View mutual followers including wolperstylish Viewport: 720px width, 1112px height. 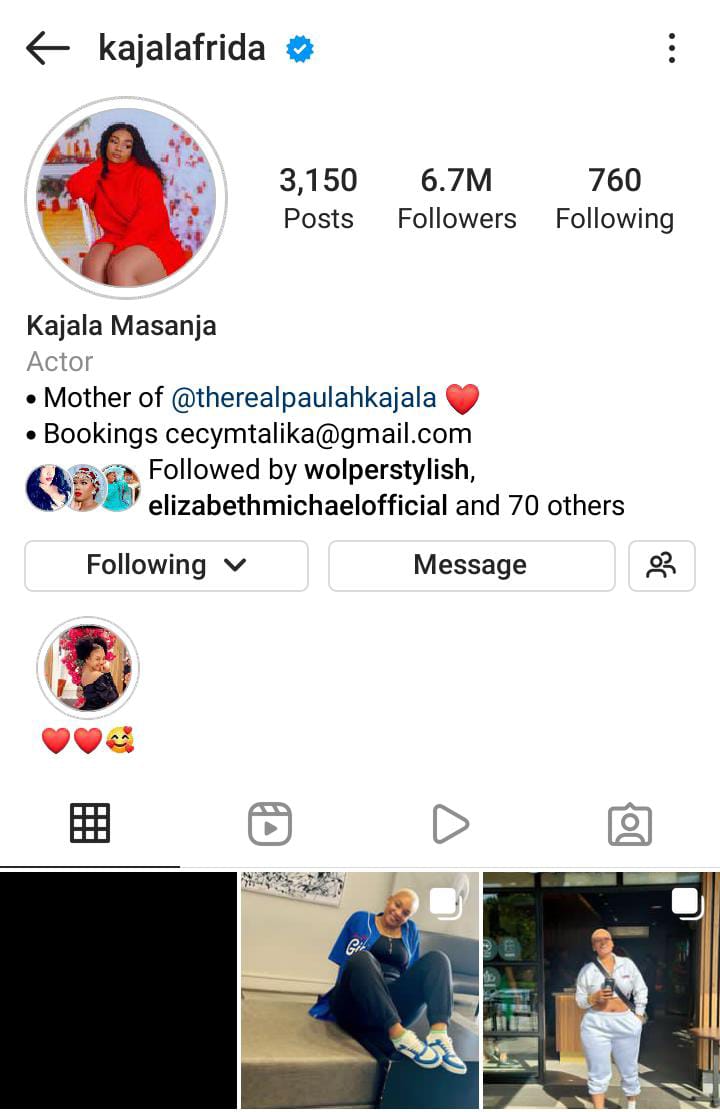(x=385, y=488)
